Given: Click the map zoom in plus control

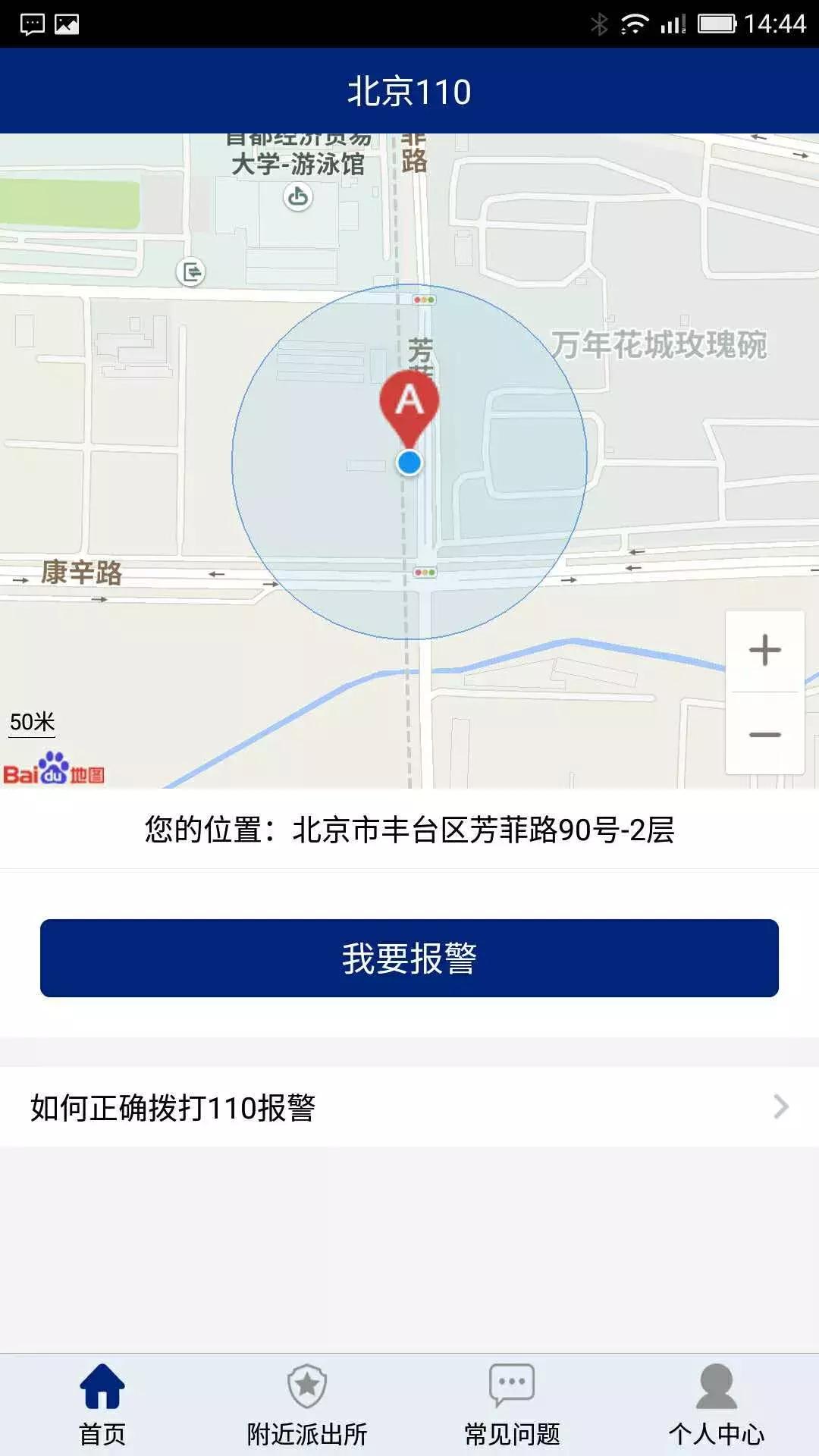Looking at the screenshot, I should click(764, 648).
